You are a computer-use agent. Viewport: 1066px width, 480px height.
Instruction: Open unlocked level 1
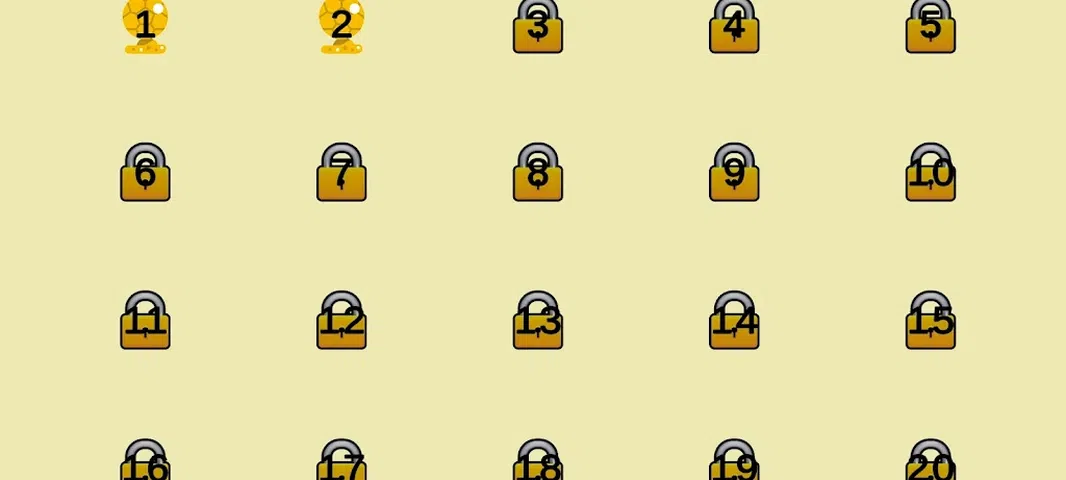tap(145, 26)
